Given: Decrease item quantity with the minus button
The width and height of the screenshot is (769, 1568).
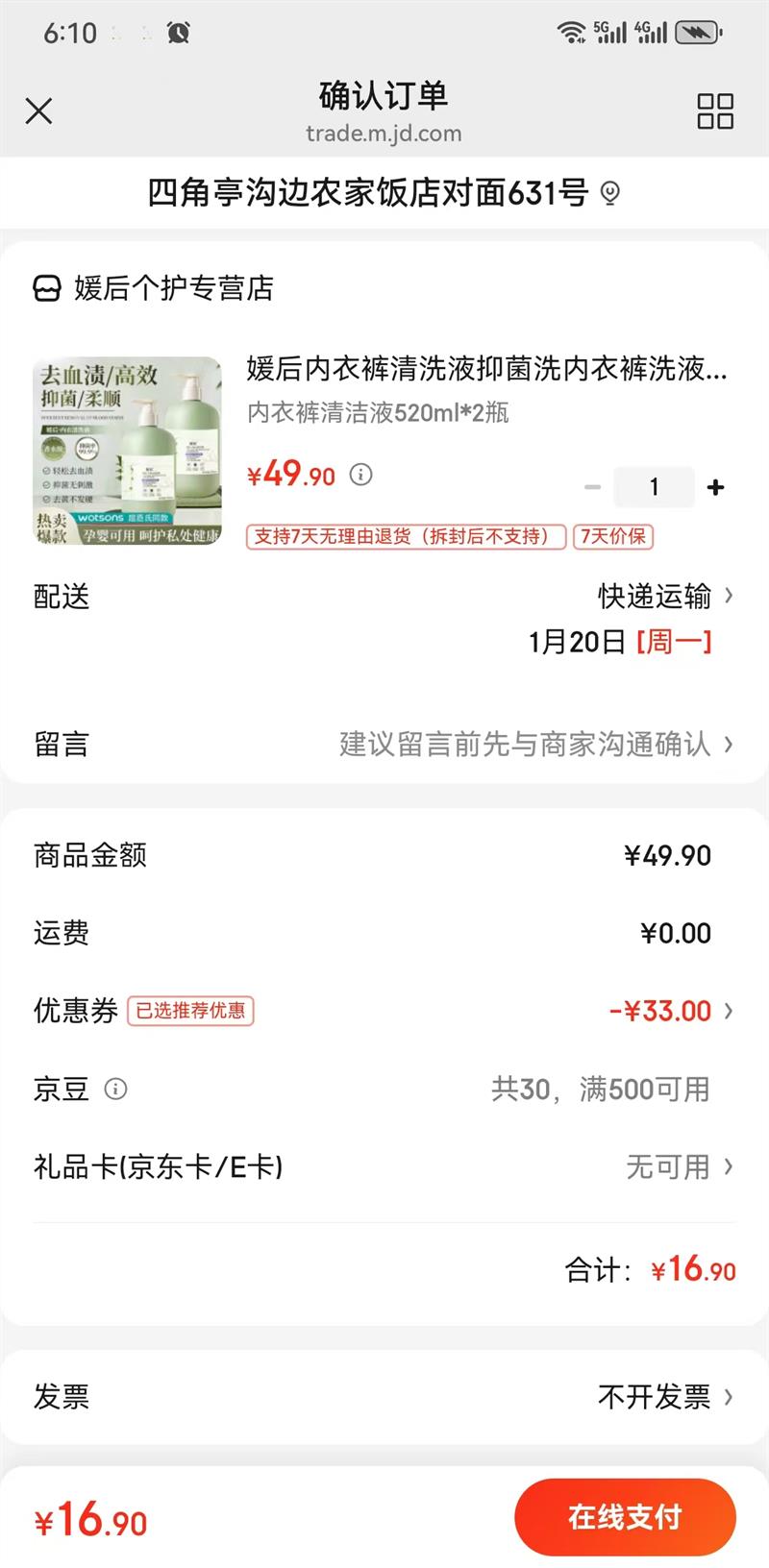Looking at the screenshot, I should point(592,487).
